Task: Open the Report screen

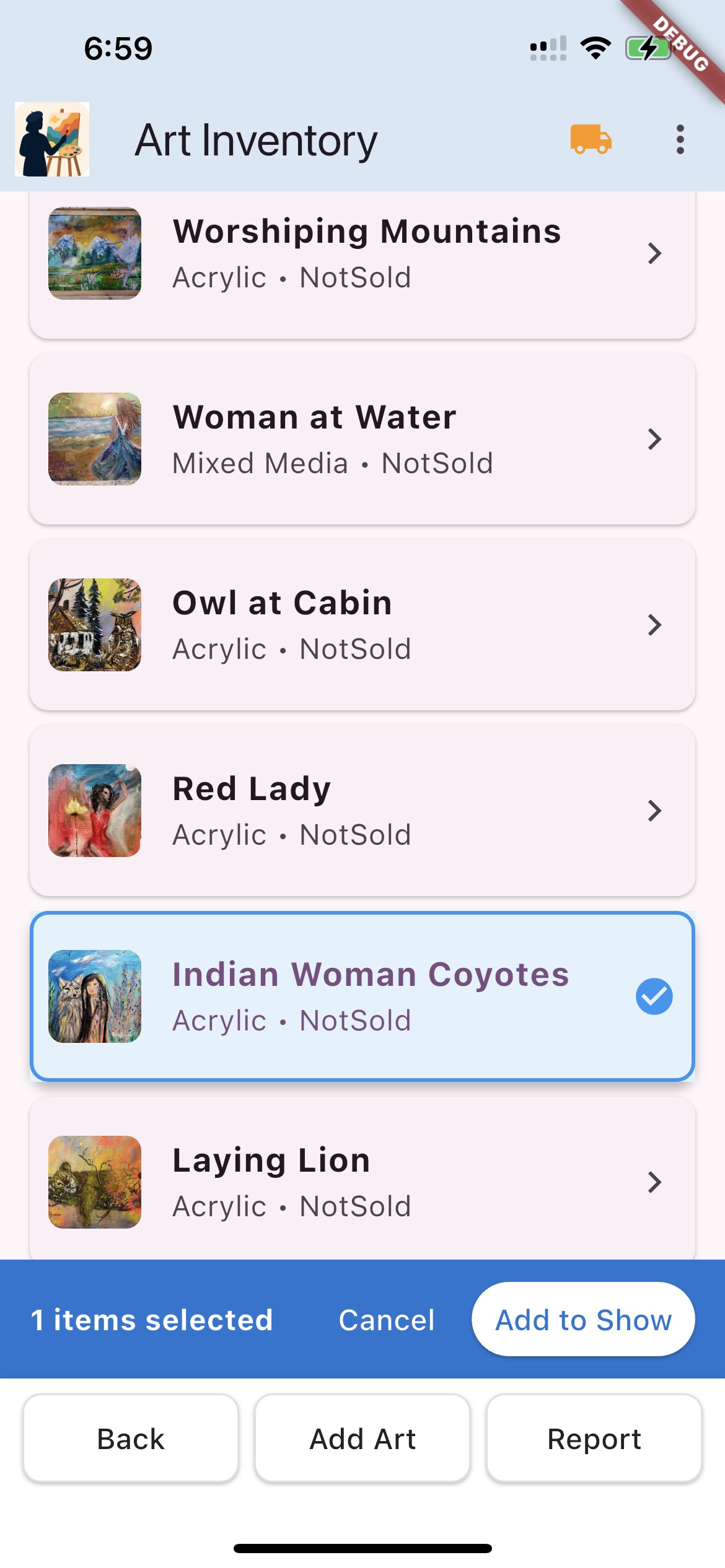Action: [x=593, y=1439]
